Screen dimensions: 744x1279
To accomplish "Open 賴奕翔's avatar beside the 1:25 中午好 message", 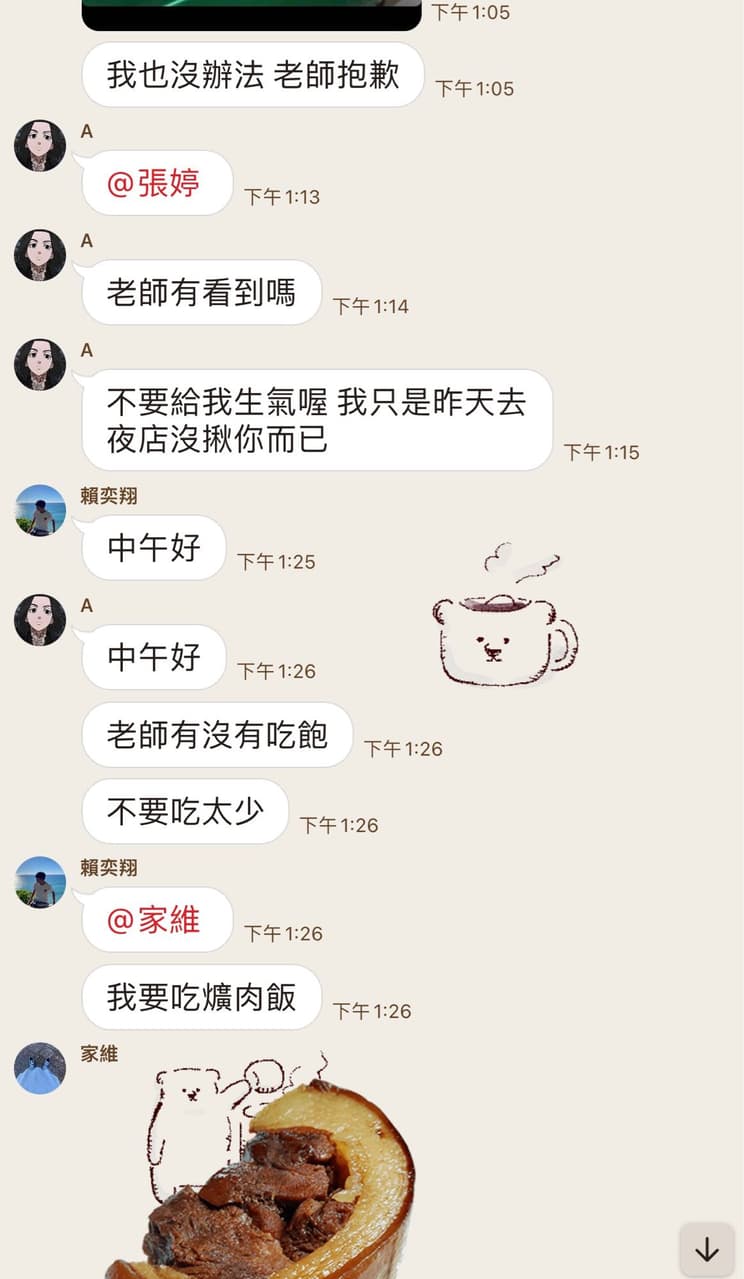I will [40, 510].
